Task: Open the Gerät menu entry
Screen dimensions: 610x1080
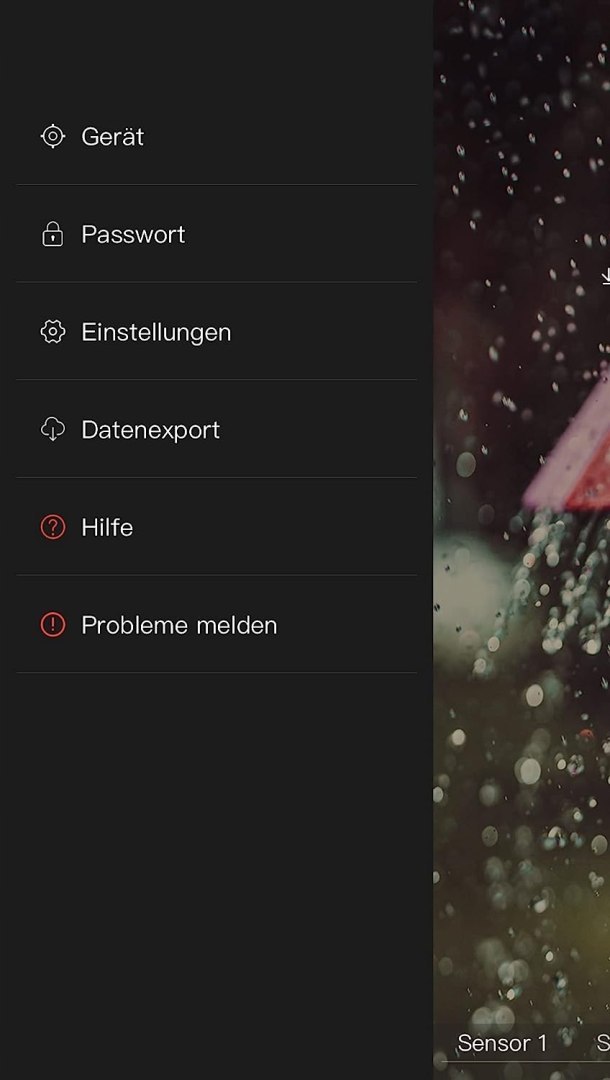Action: (112, 137)
